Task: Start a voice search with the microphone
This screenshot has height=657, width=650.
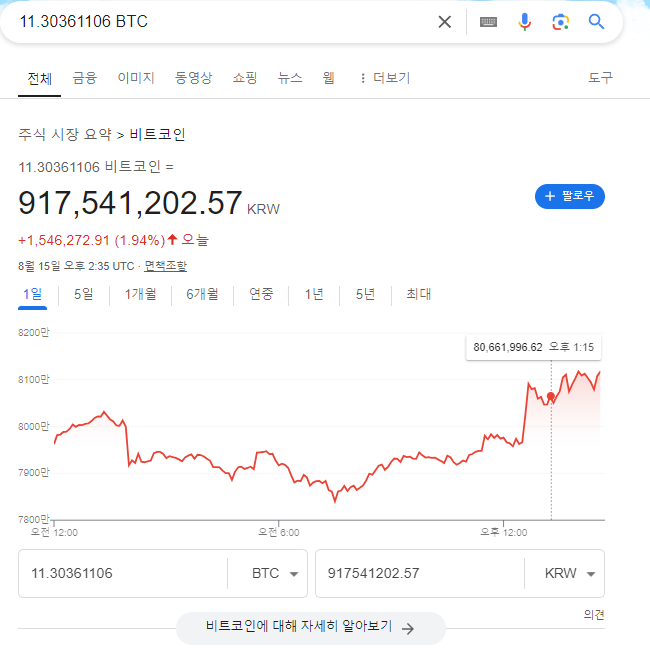Action: pyautogui.click(x=525, y=22)
